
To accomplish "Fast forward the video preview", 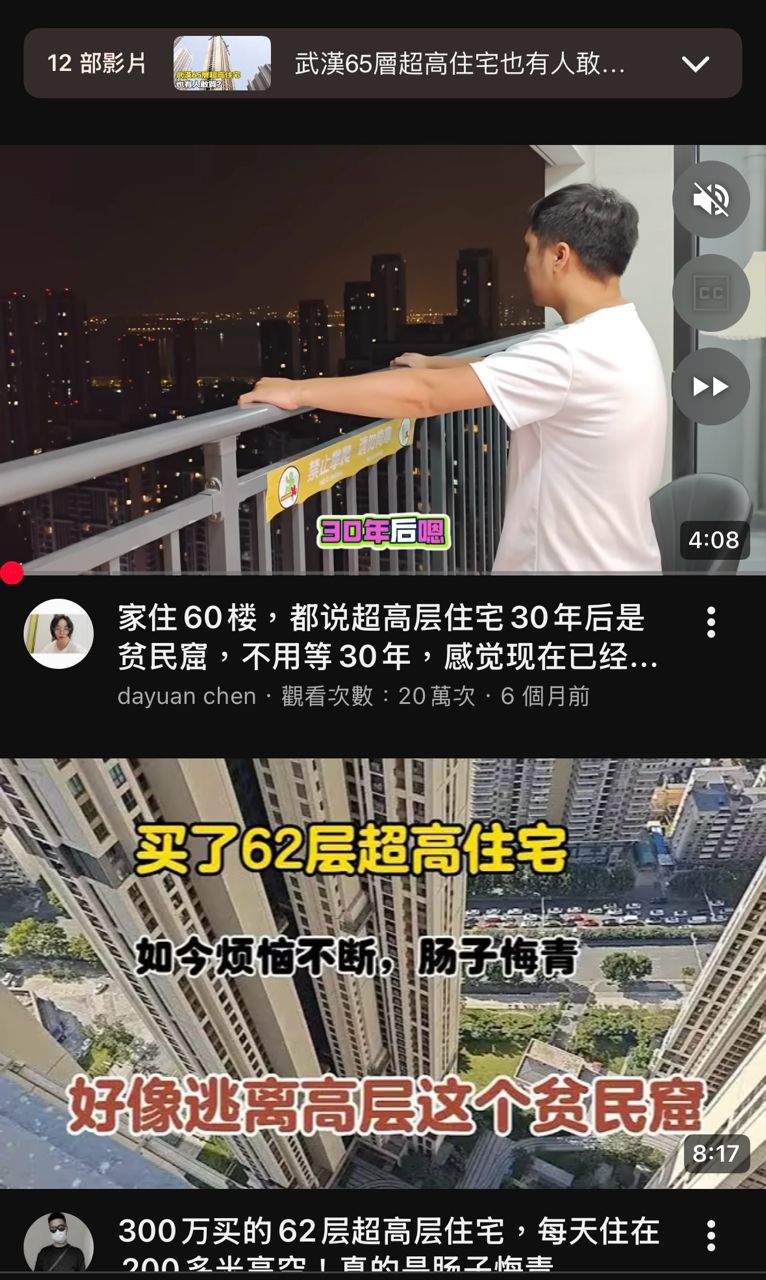I will click(711, 386).
